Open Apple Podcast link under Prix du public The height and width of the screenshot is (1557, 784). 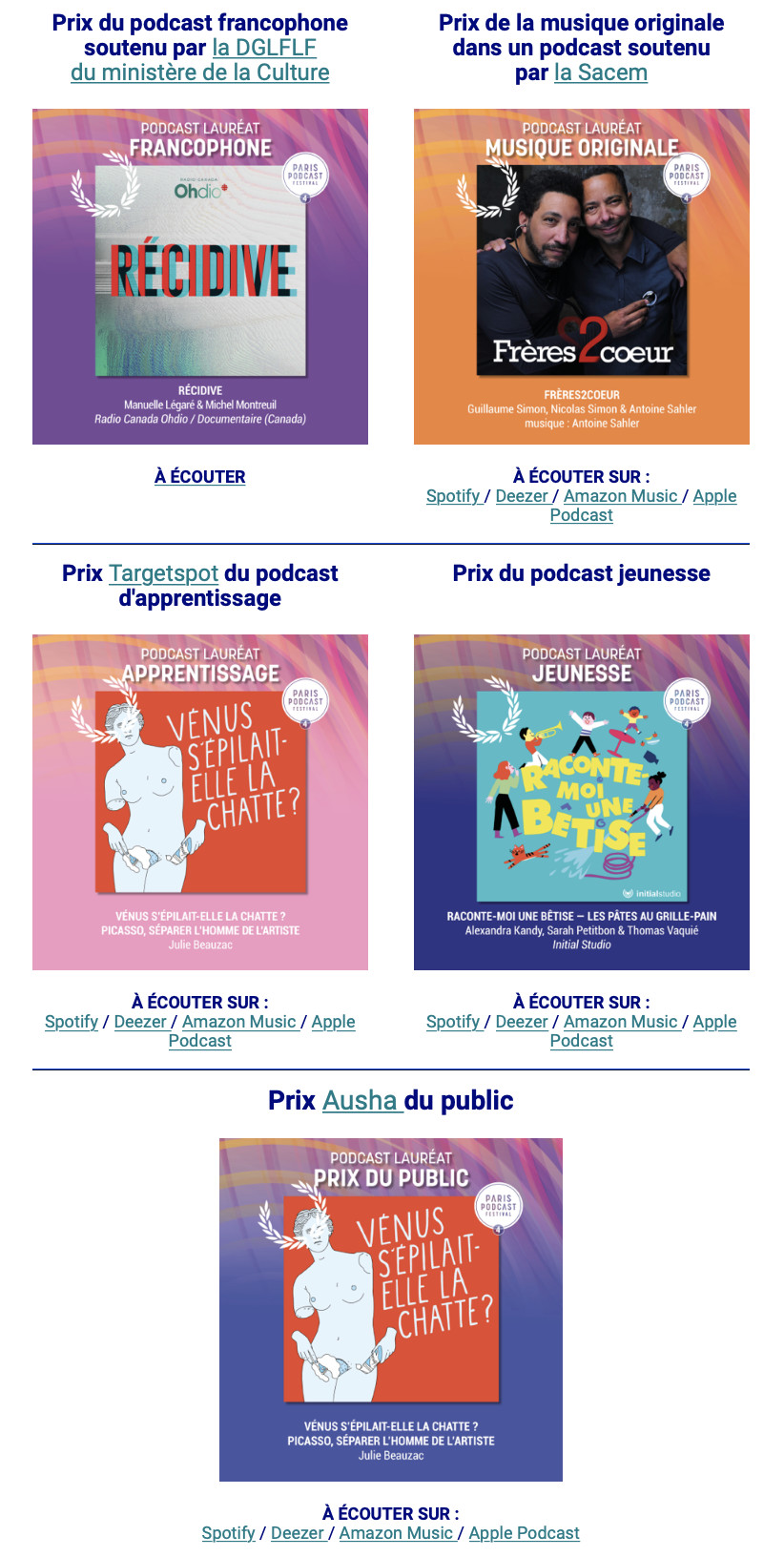pyautogui.click(x=524, y=1533)
